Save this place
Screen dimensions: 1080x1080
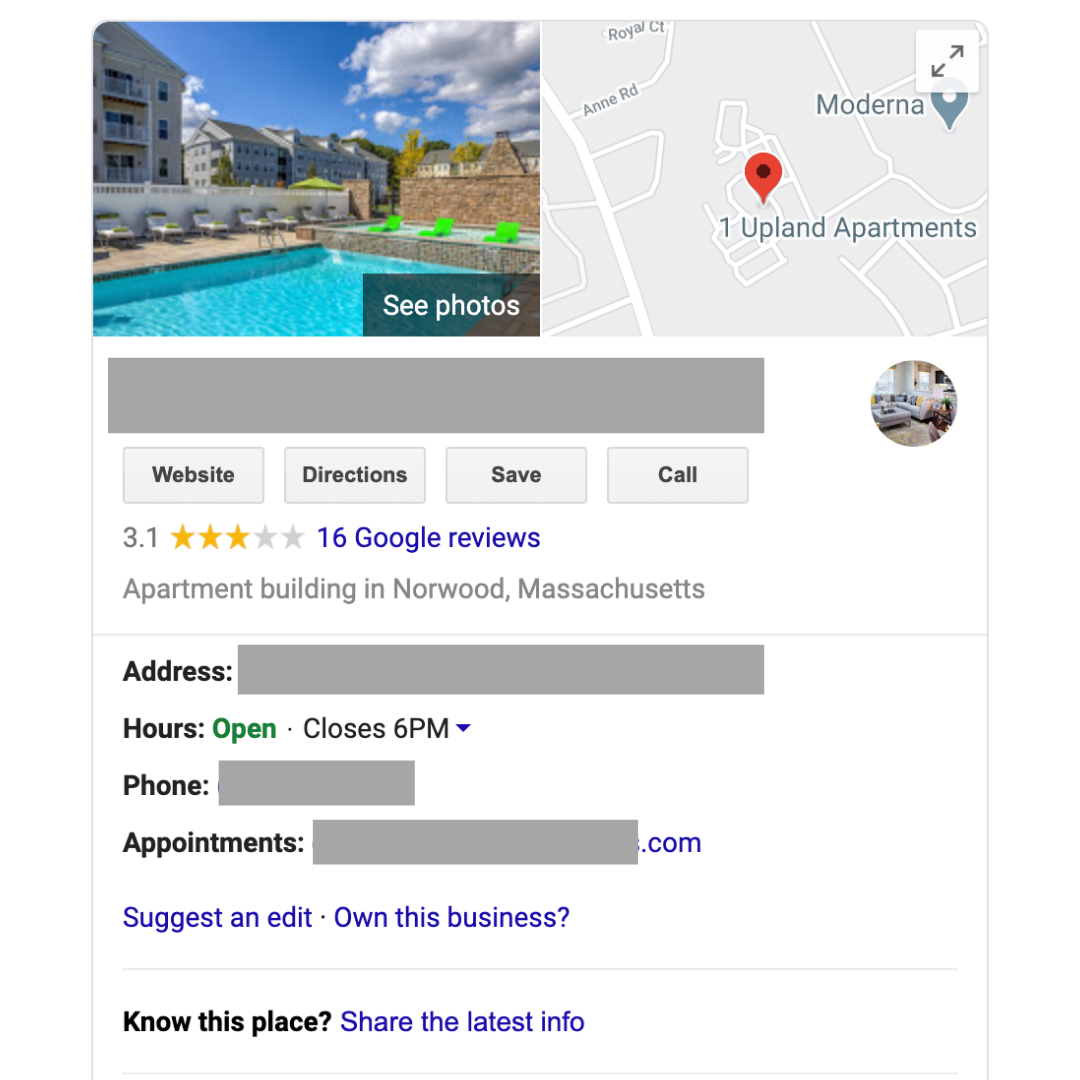(x=516, y=475)
